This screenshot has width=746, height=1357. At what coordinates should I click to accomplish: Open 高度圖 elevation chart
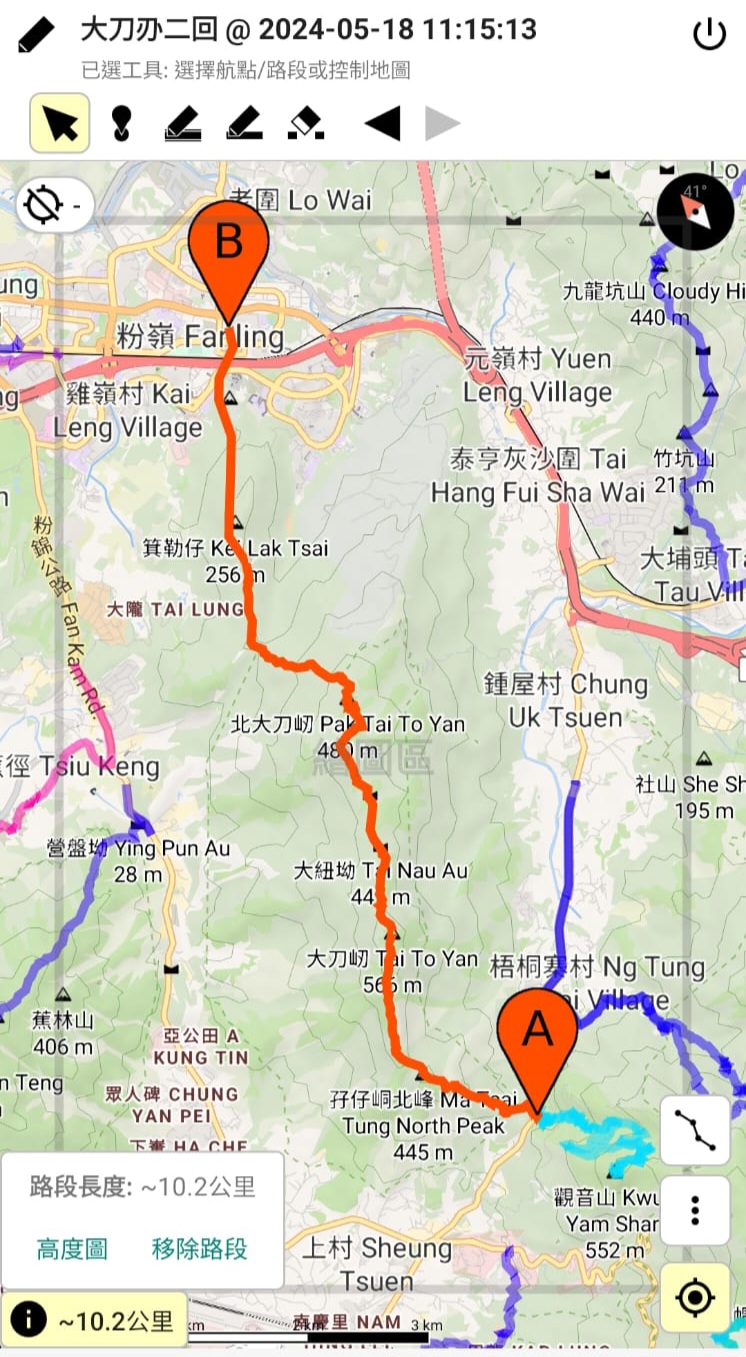72,1249
